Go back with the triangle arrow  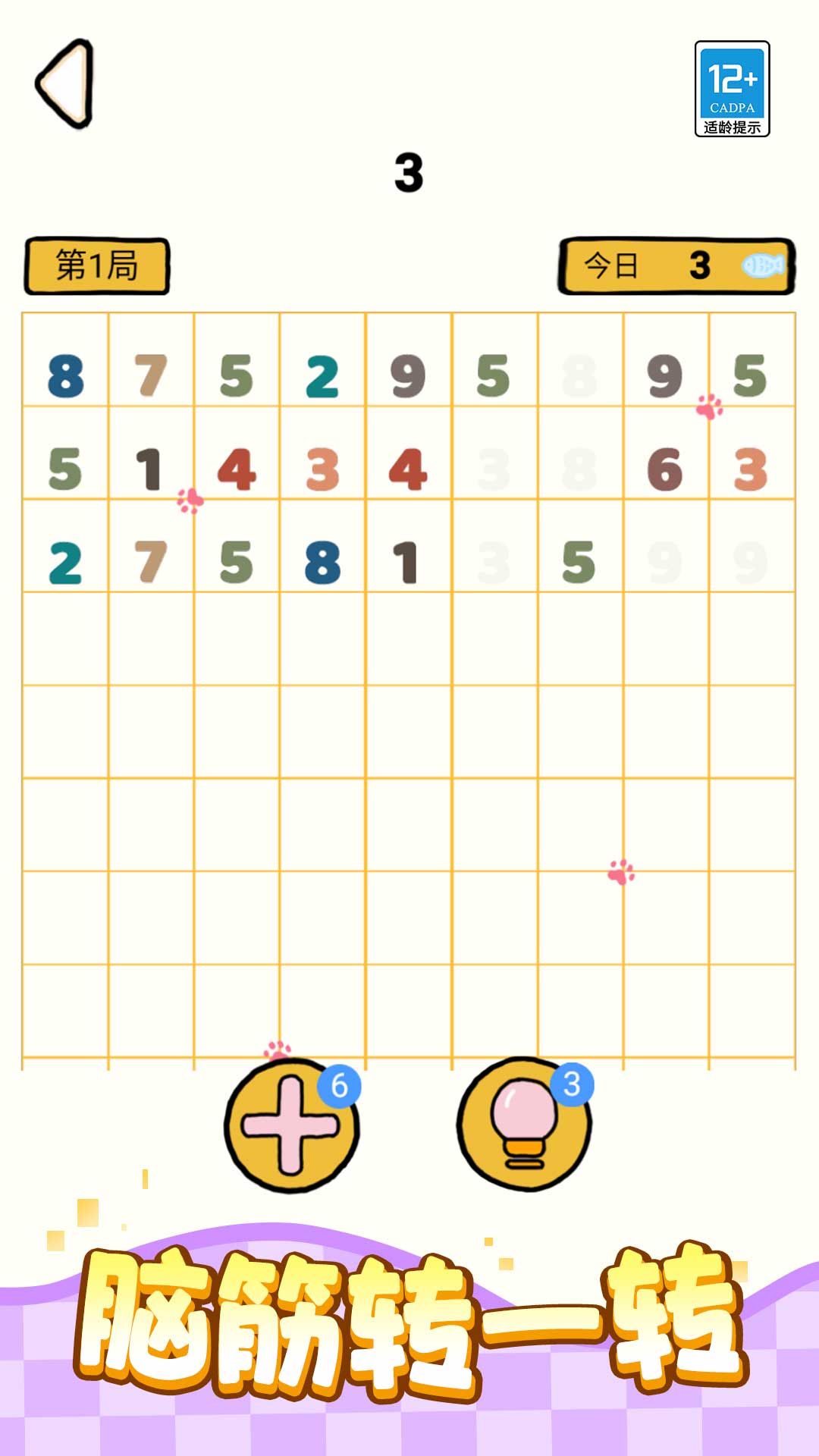[65, 83]
